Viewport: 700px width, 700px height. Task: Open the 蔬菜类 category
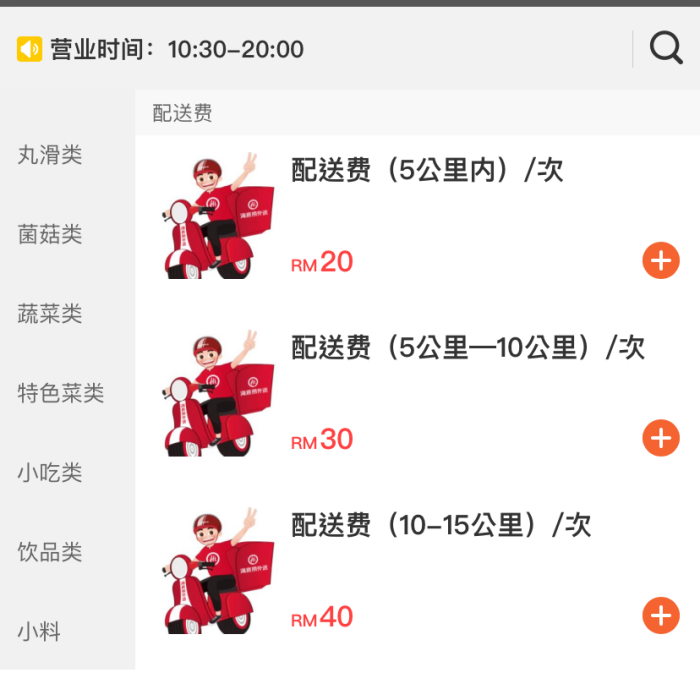coord(50,314)
